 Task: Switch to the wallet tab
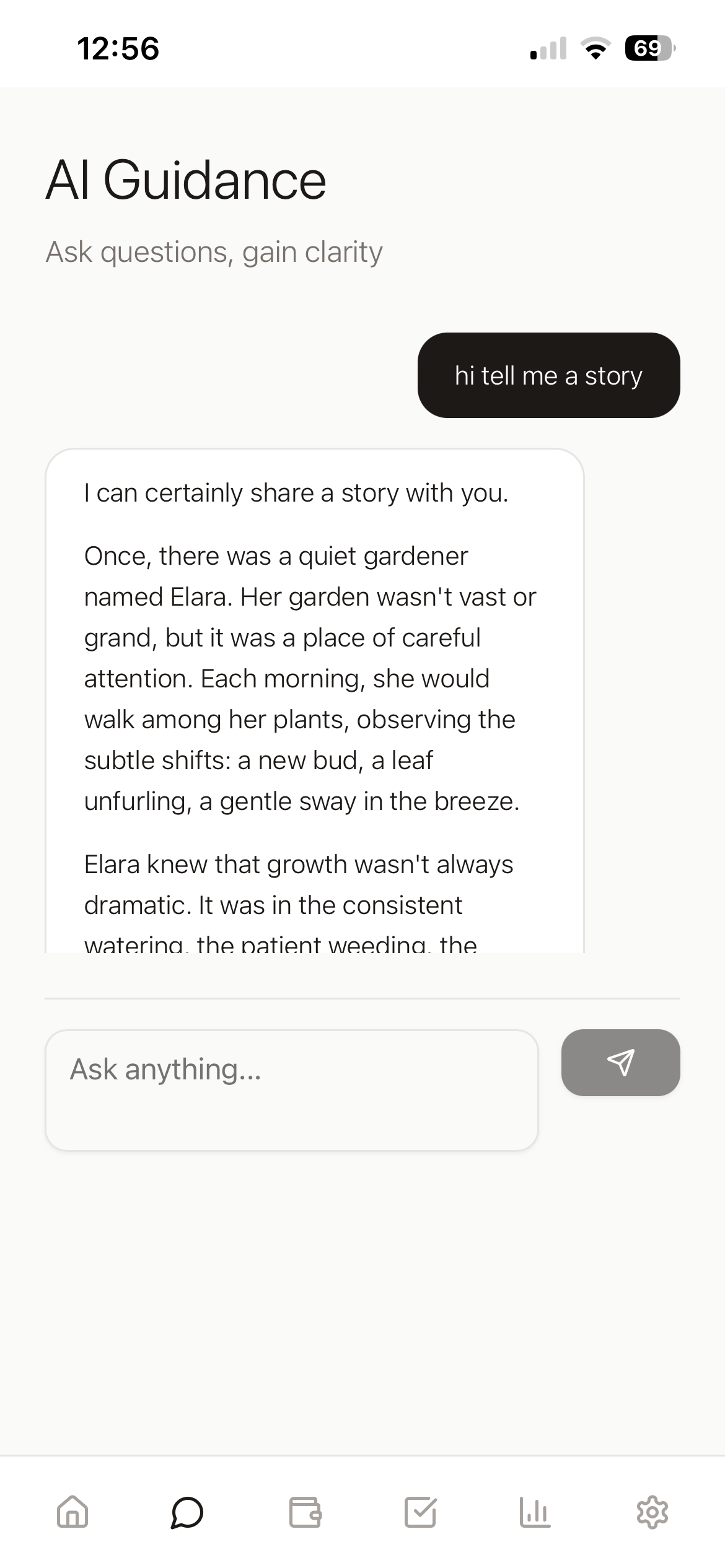[x=305, y=1512]
